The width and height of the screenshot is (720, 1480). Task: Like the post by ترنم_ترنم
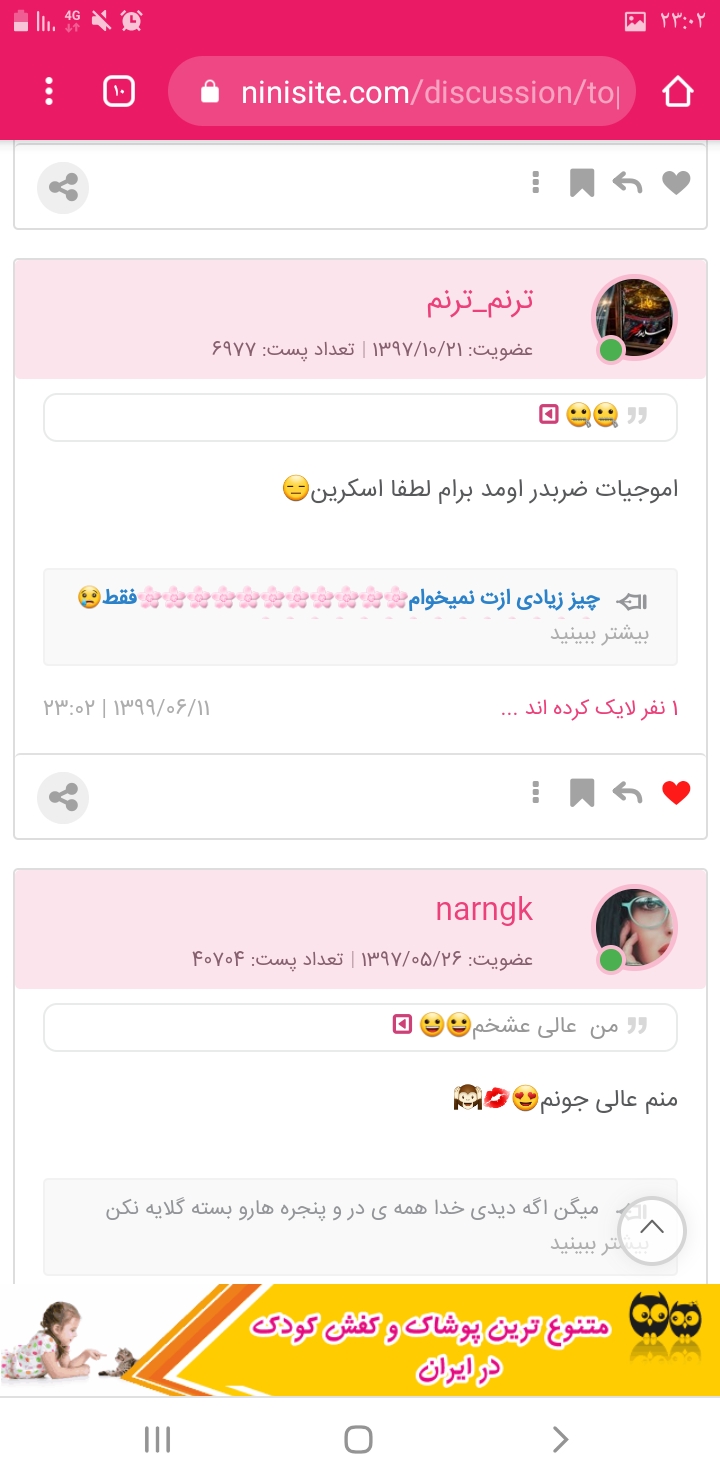[677, 794]
